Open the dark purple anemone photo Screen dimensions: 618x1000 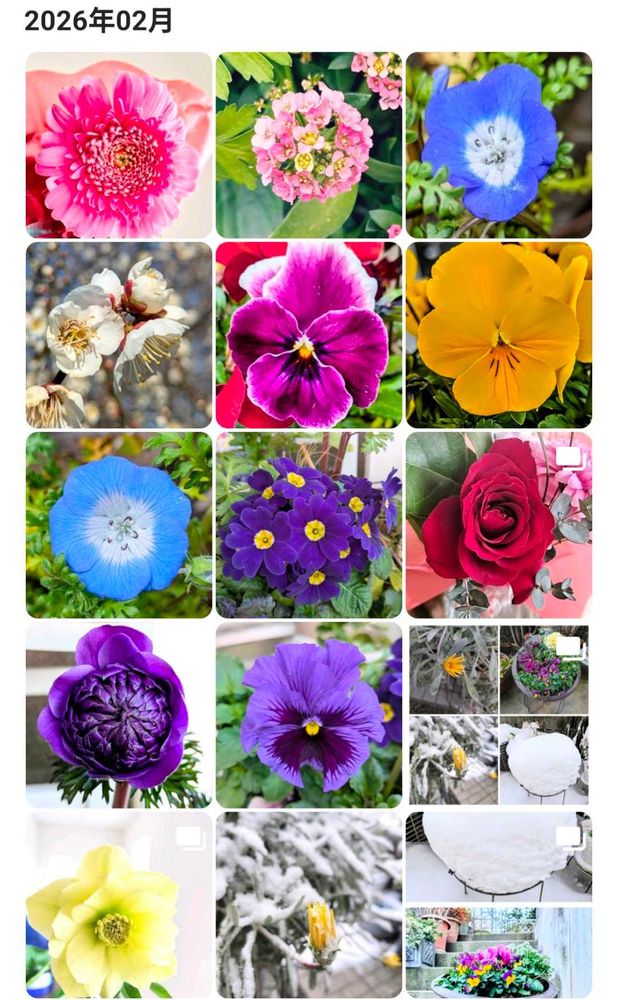coord(119,715)
